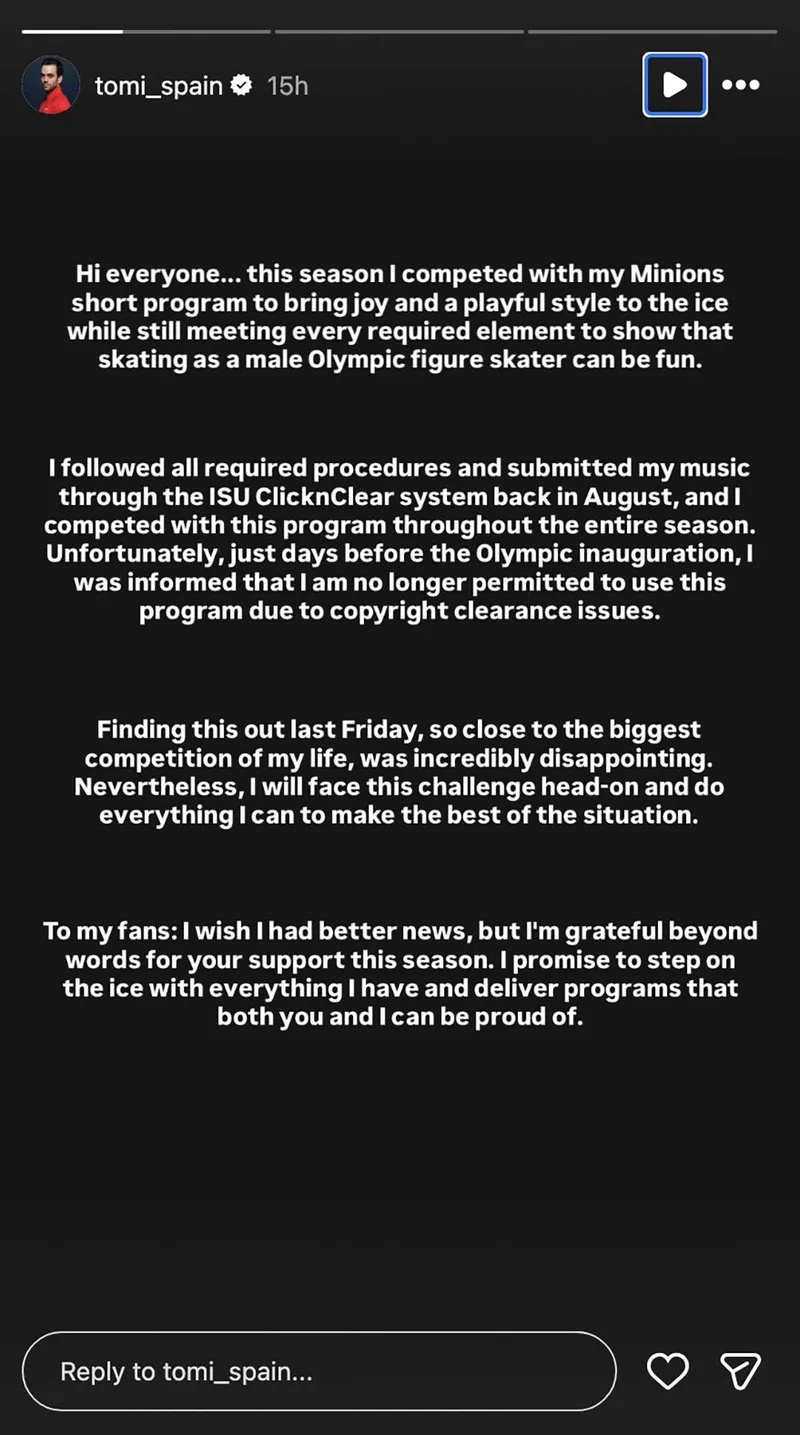This screenshot has width=800, height=1435.
Task: Tap the Reply to tomi_spain field
Action: point(318,1371)
